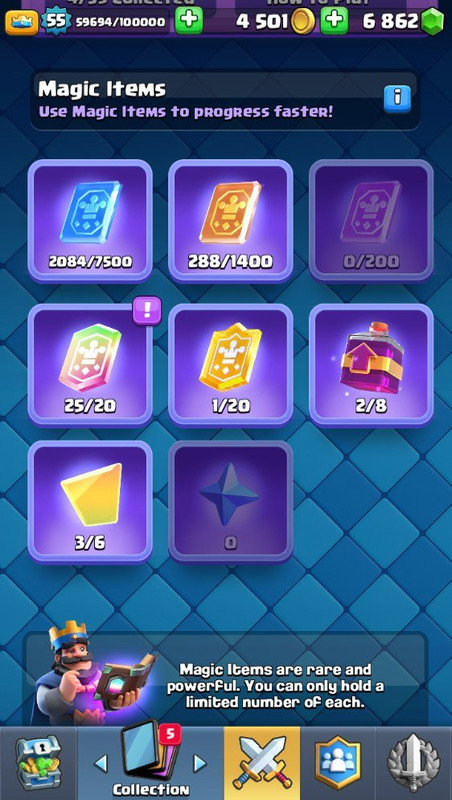452x800 pixels.
Task: Open the magic potion item showing 2/8
Action: pyautogui.click(x=371, y=364)
